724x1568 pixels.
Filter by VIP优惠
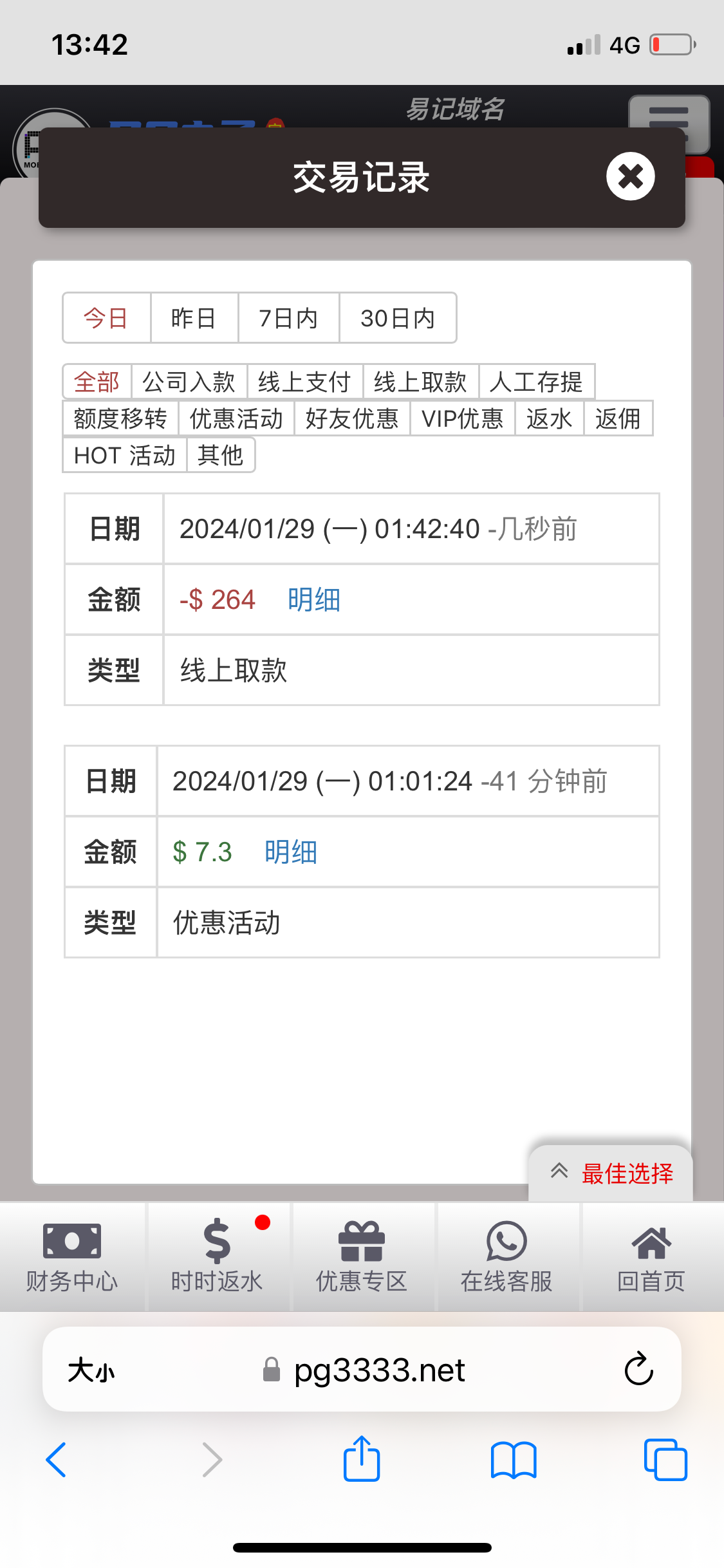pos(462,418)
